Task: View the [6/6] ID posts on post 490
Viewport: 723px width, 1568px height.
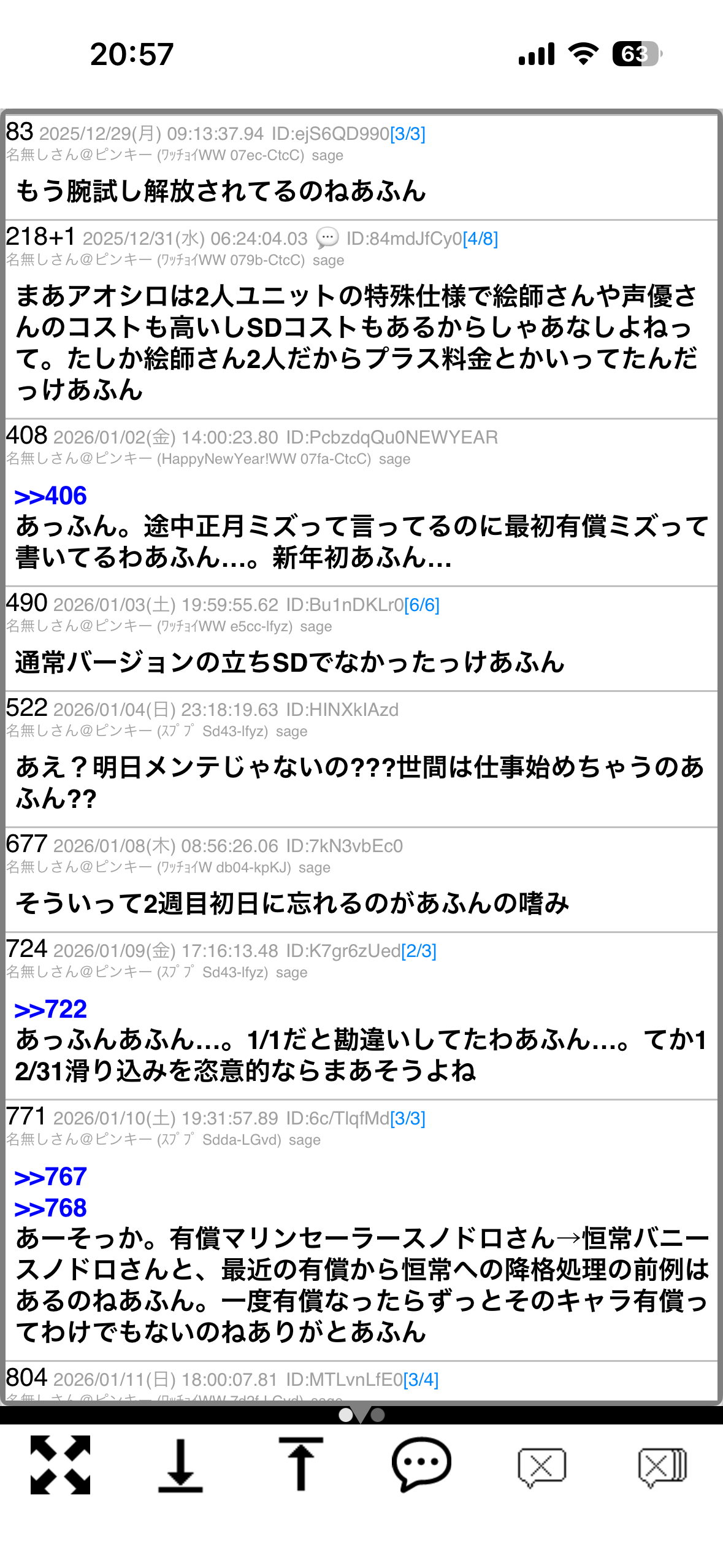Action: [422, 605]
